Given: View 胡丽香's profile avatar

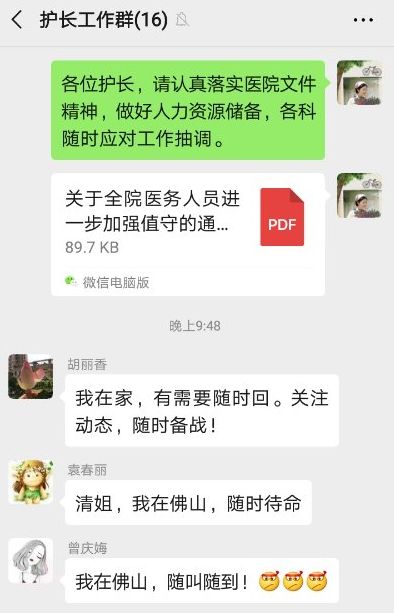Looking at the screenshot, I should click(x=31, y=376).
